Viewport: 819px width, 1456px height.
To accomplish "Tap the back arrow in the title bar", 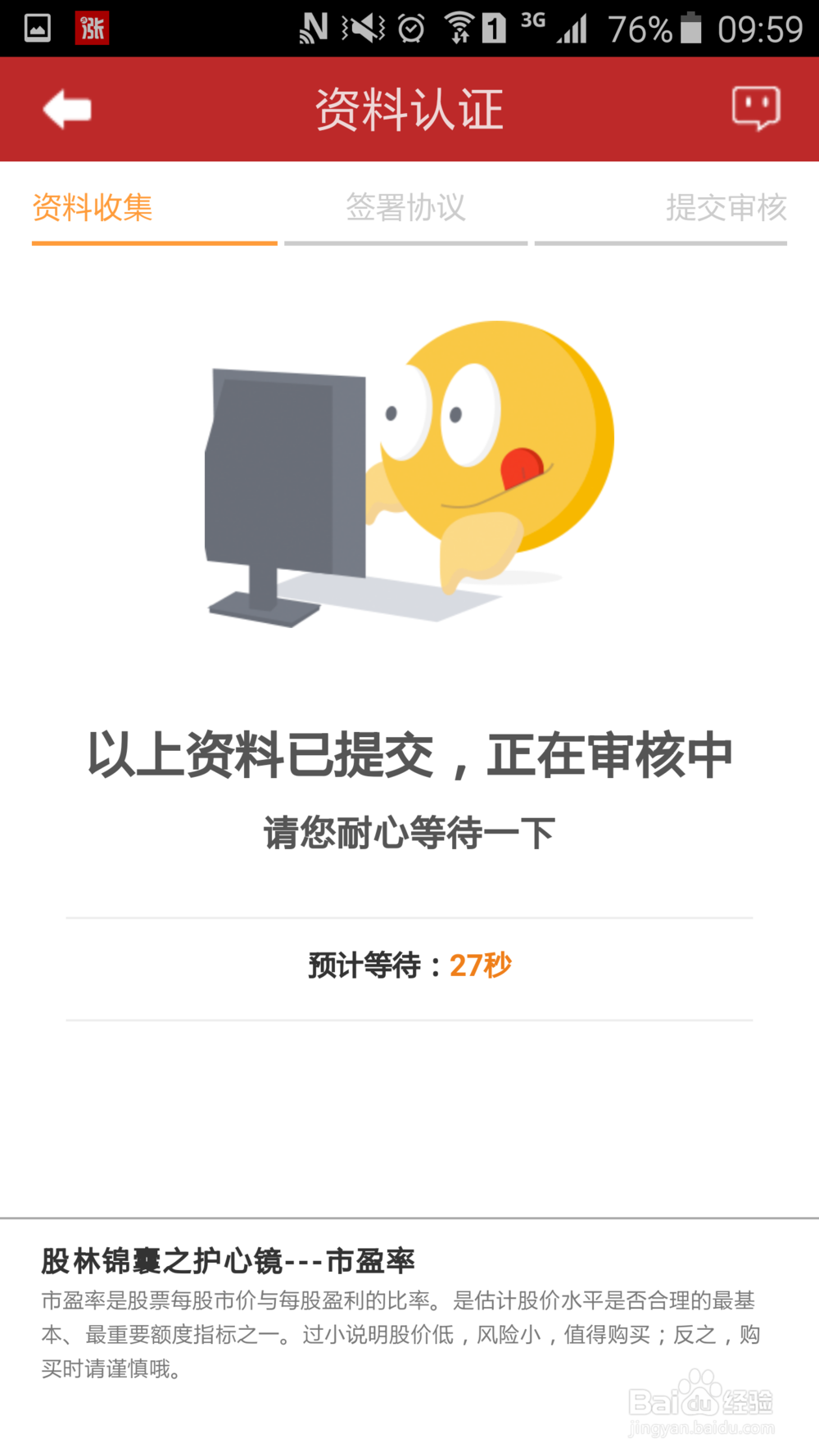I will [x=66, y=109].
